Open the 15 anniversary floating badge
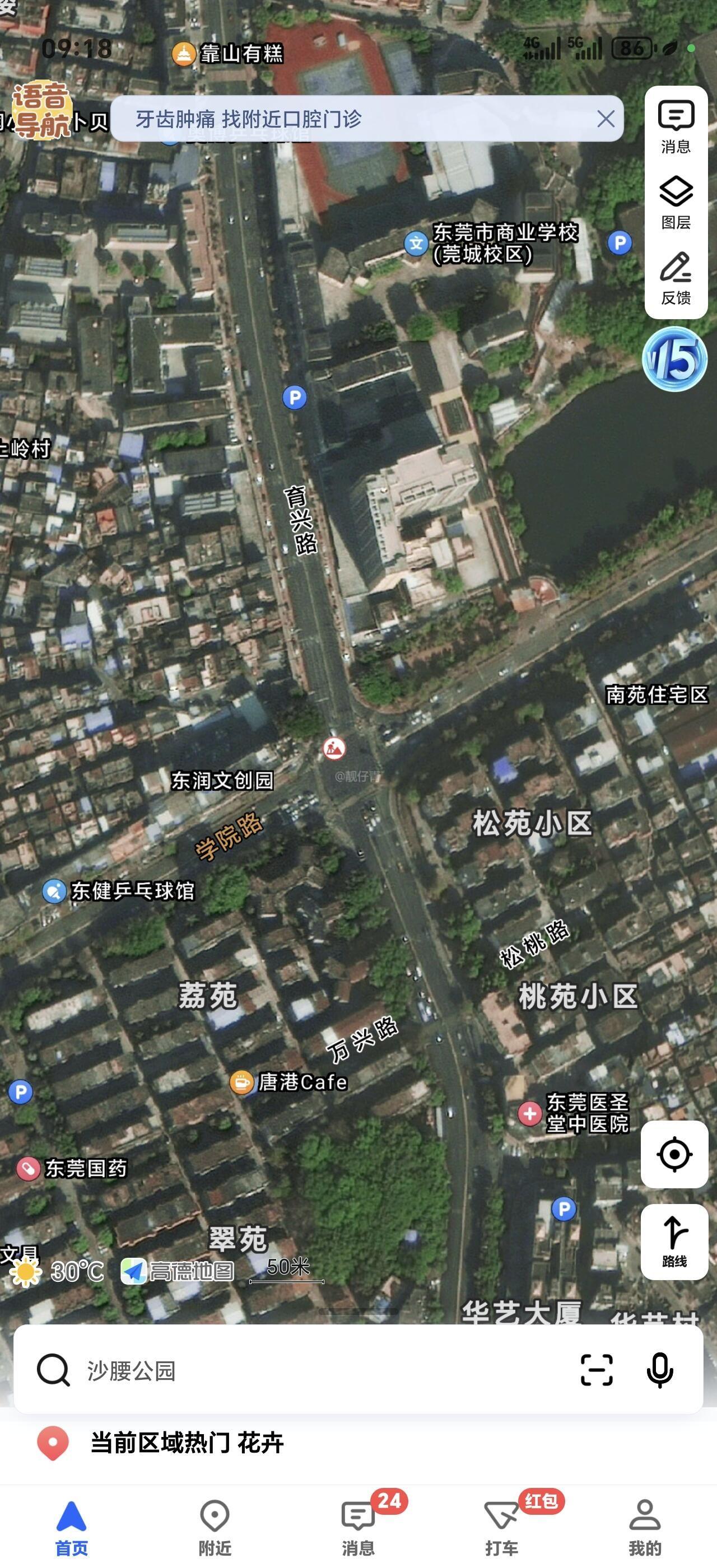This screenshot has width=717, height=1568. click(674, 359)
